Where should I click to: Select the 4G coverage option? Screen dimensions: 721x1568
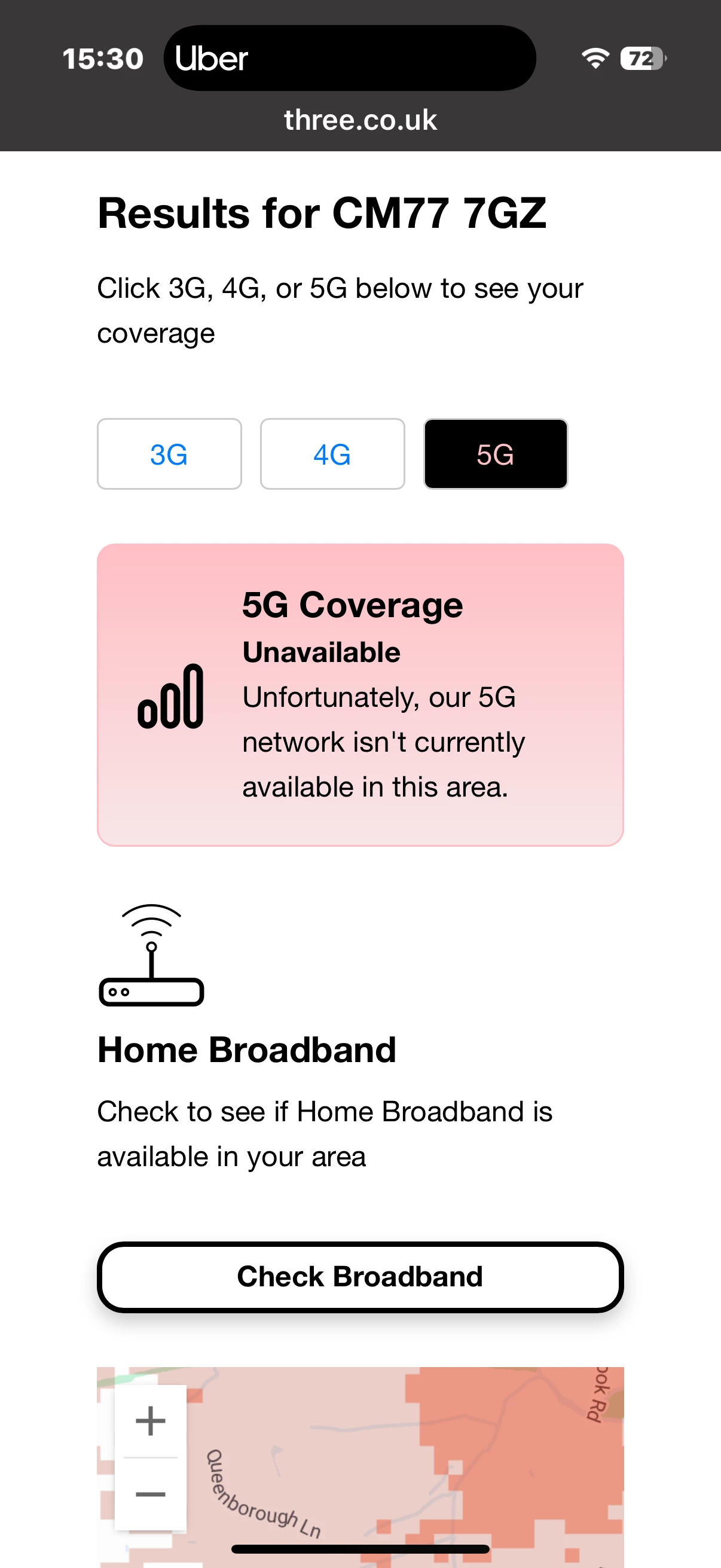point(332,454)
